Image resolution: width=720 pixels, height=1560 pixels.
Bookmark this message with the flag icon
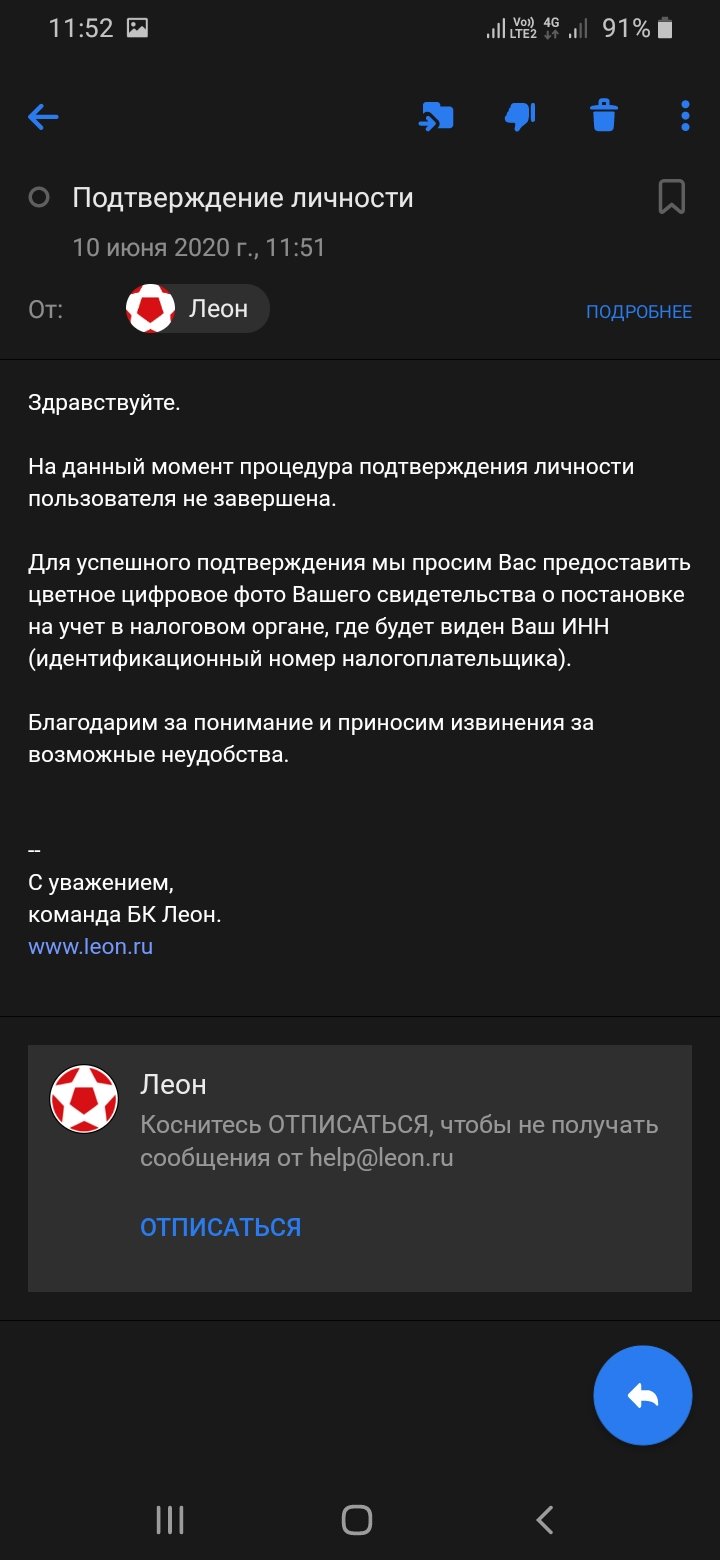click(671, 197)
